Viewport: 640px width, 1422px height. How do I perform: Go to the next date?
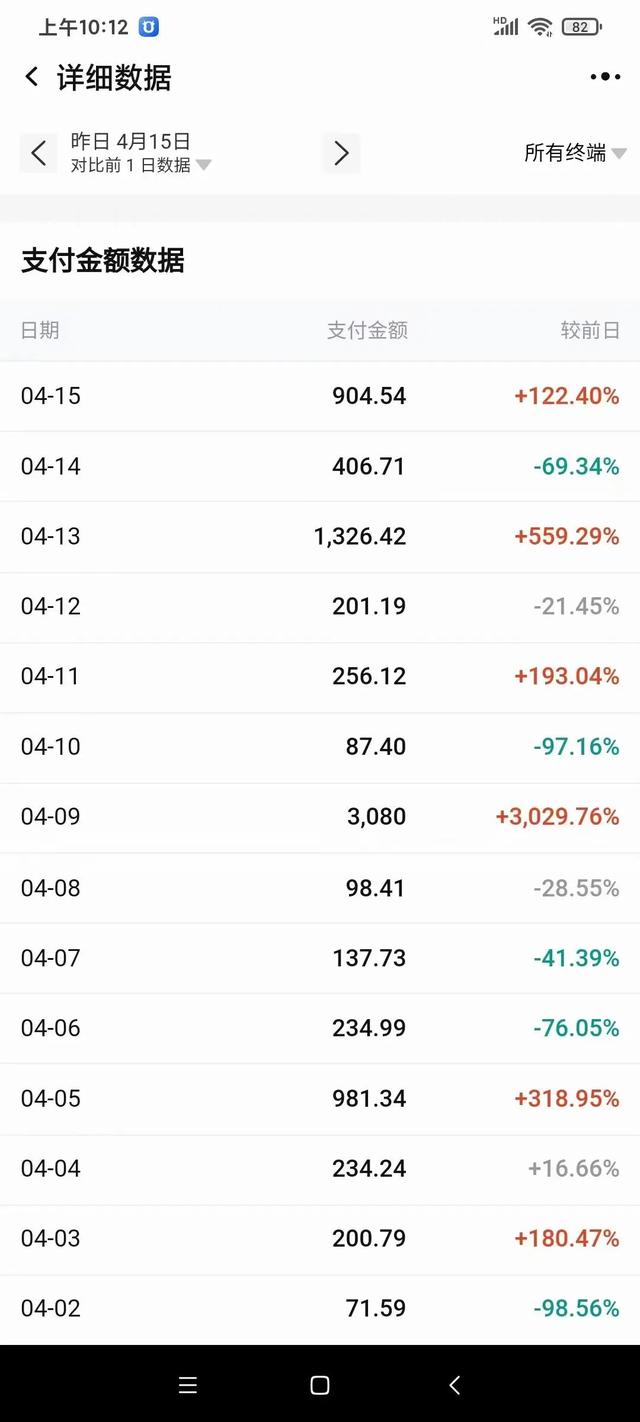tap(341, 153)
